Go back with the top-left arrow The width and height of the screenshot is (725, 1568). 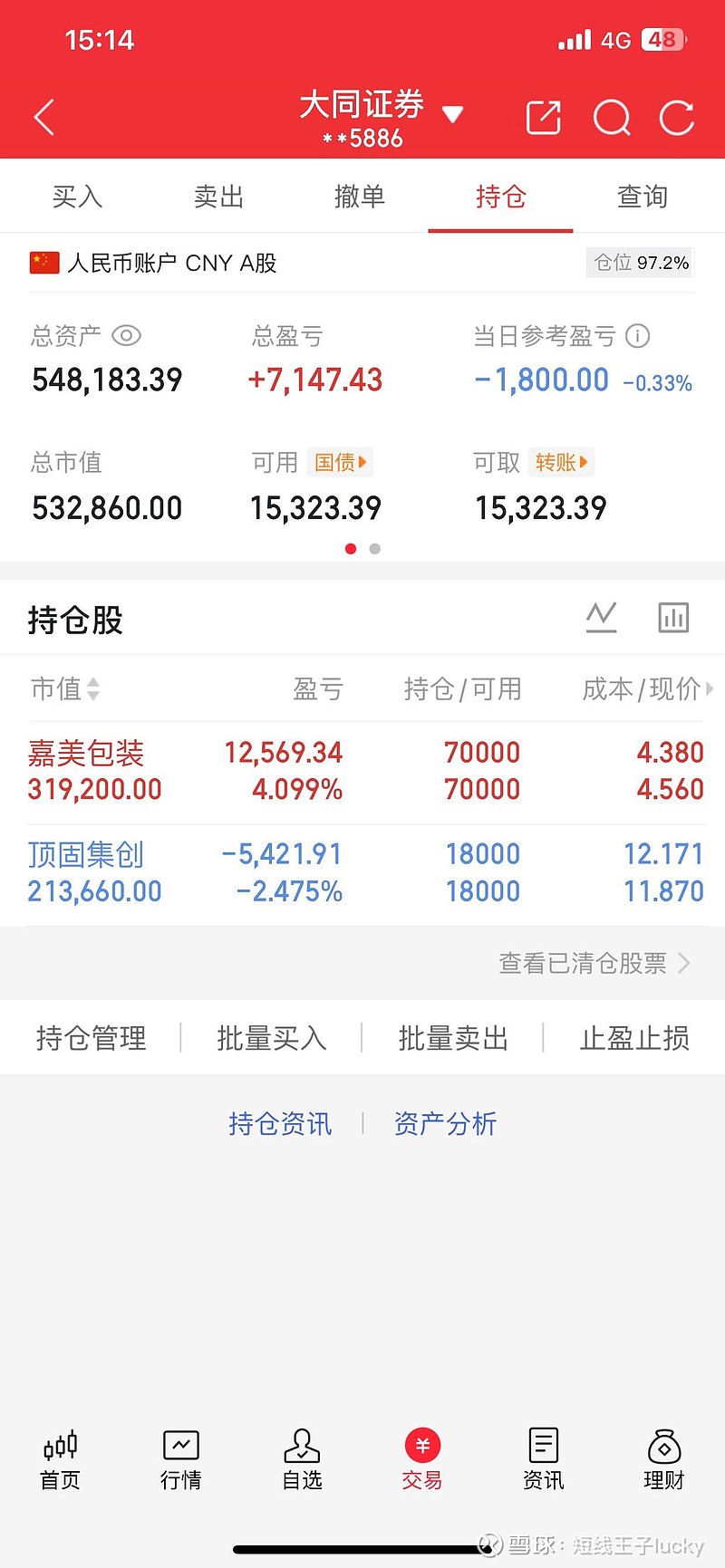coord(43,118)
